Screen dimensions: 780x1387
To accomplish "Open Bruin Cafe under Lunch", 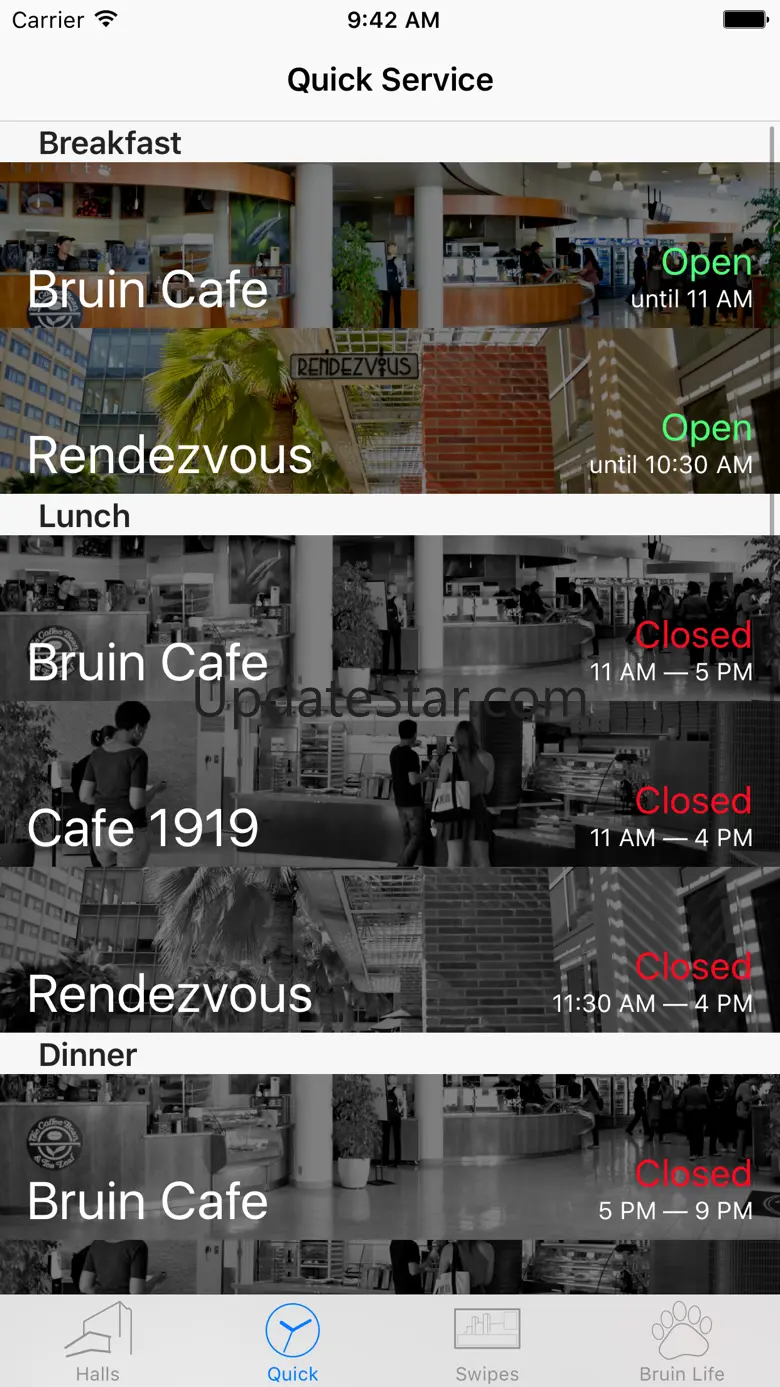I will [x=390, y=618].
